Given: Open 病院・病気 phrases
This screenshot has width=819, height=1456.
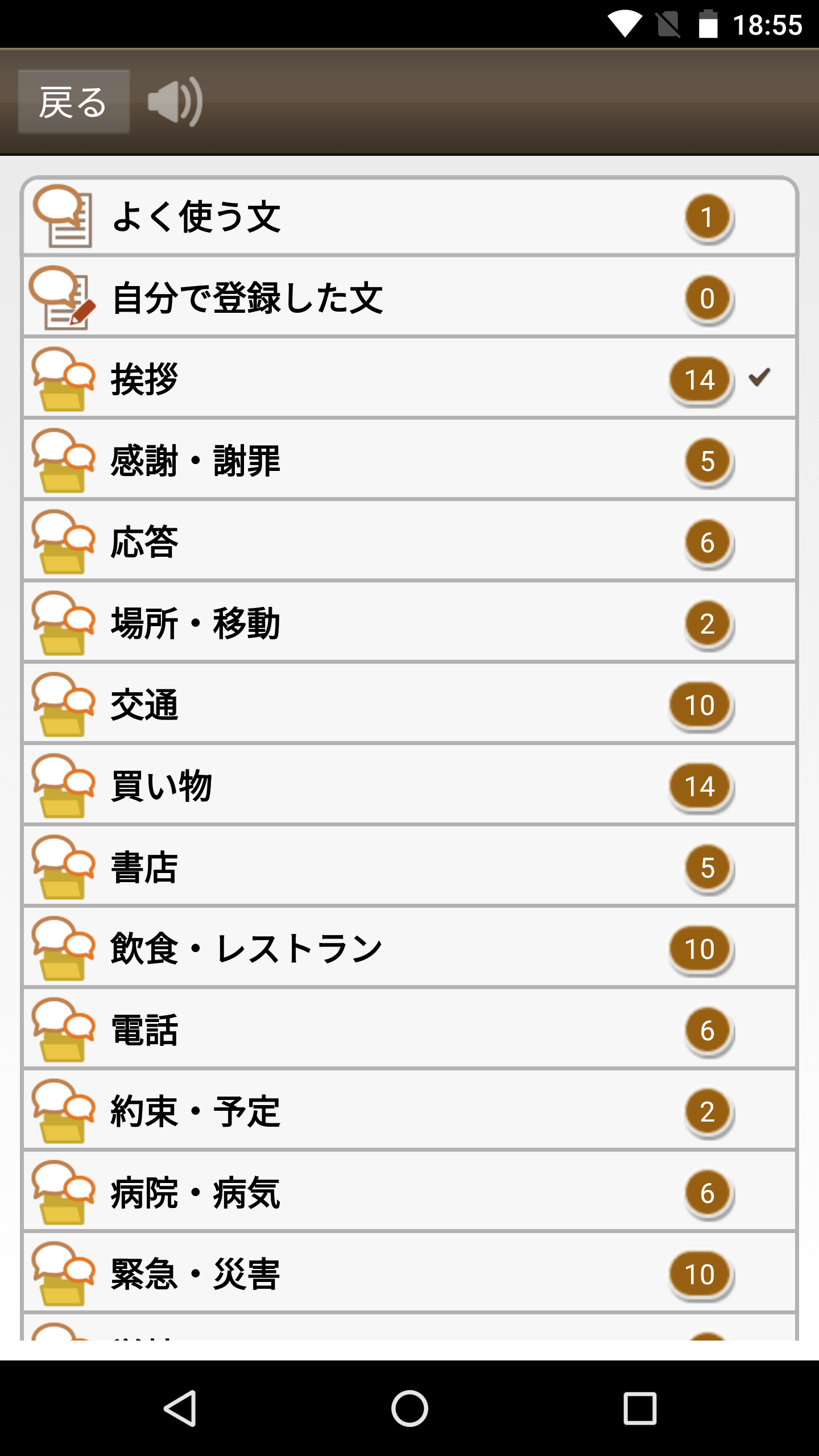Looking at the screenshot, I should point(409,1193).
